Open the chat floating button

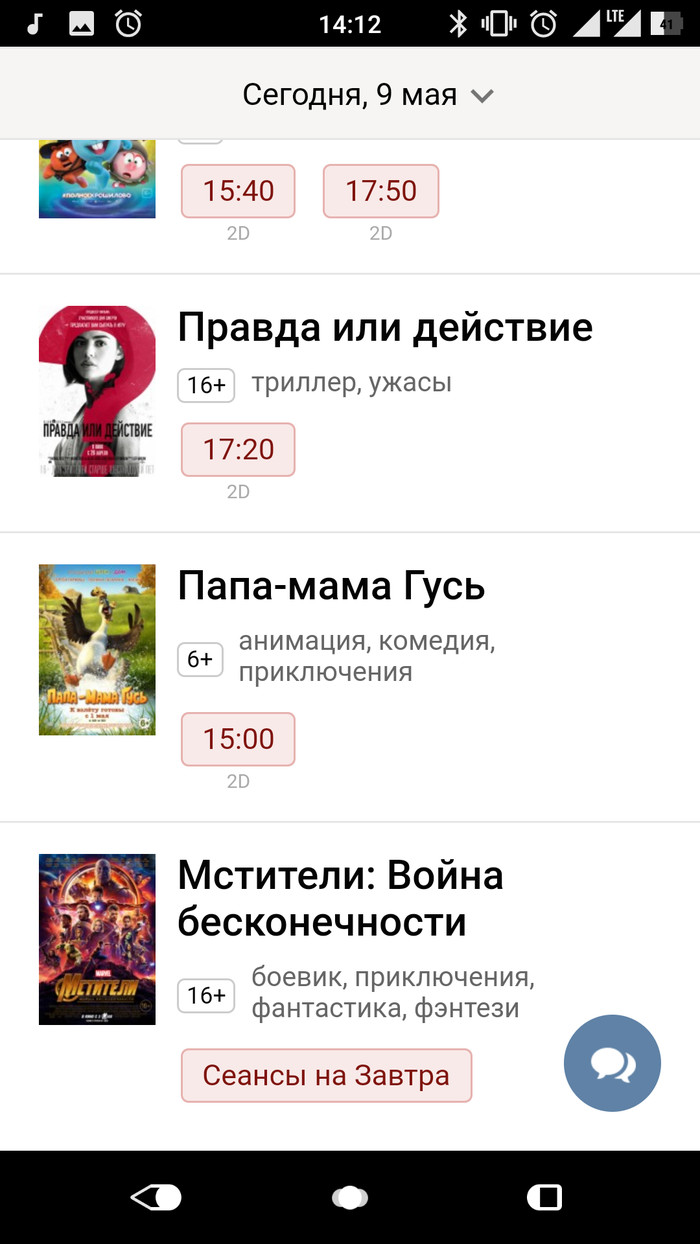coord(612,1064)
